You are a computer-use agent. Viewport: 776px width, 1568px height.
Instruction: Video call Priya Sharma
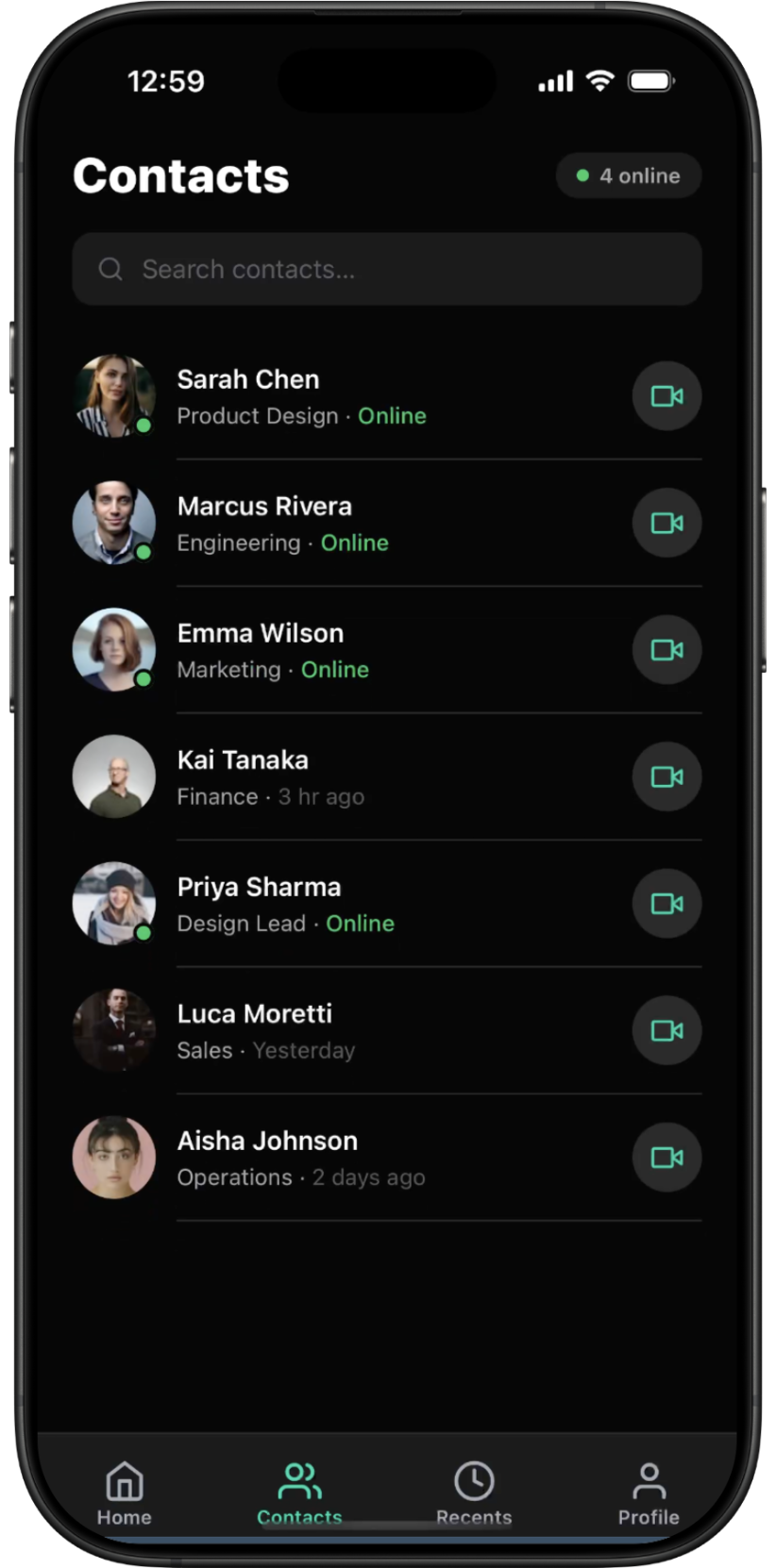pyautogui.click(x=666, y=904)
